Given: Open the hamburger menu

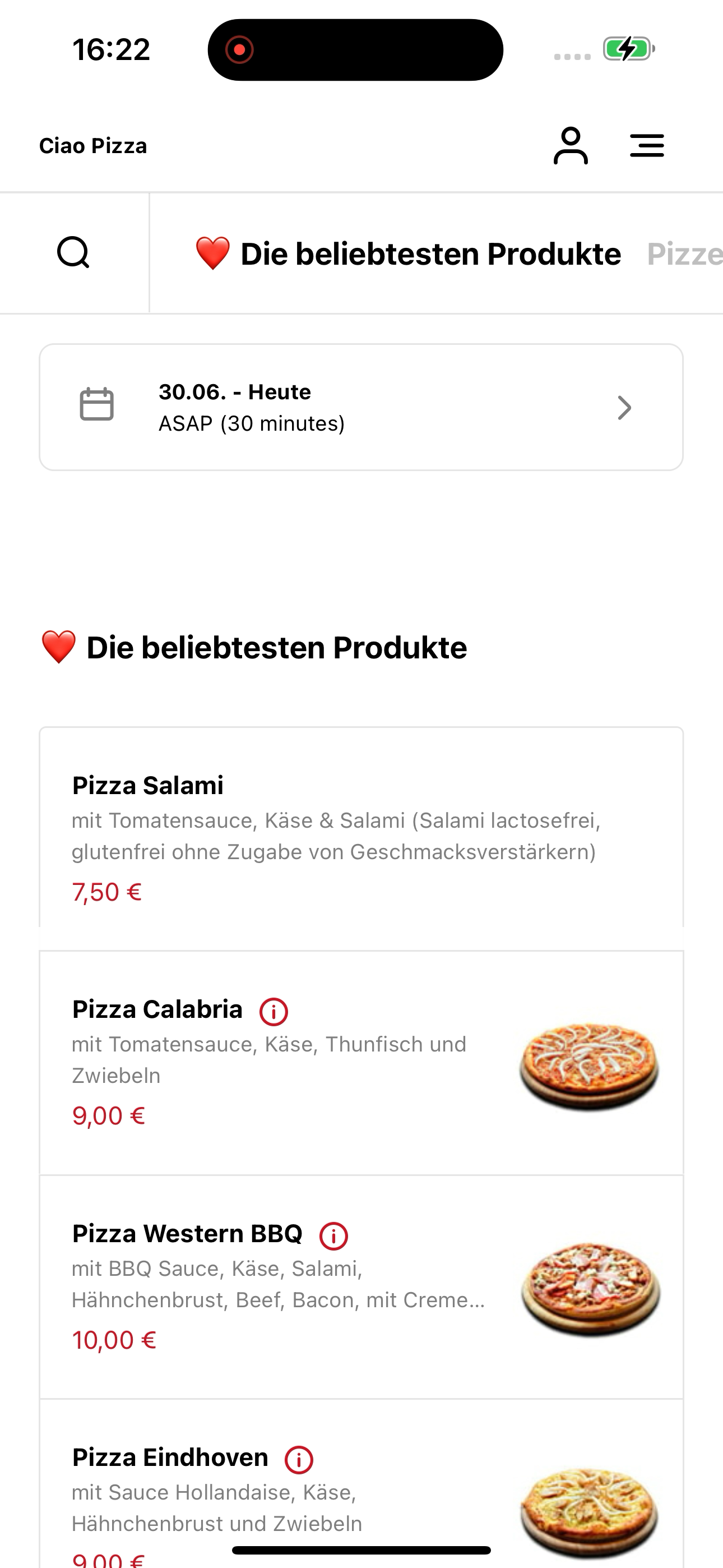Looking at the screenshot, I should [x=646, y=145].
